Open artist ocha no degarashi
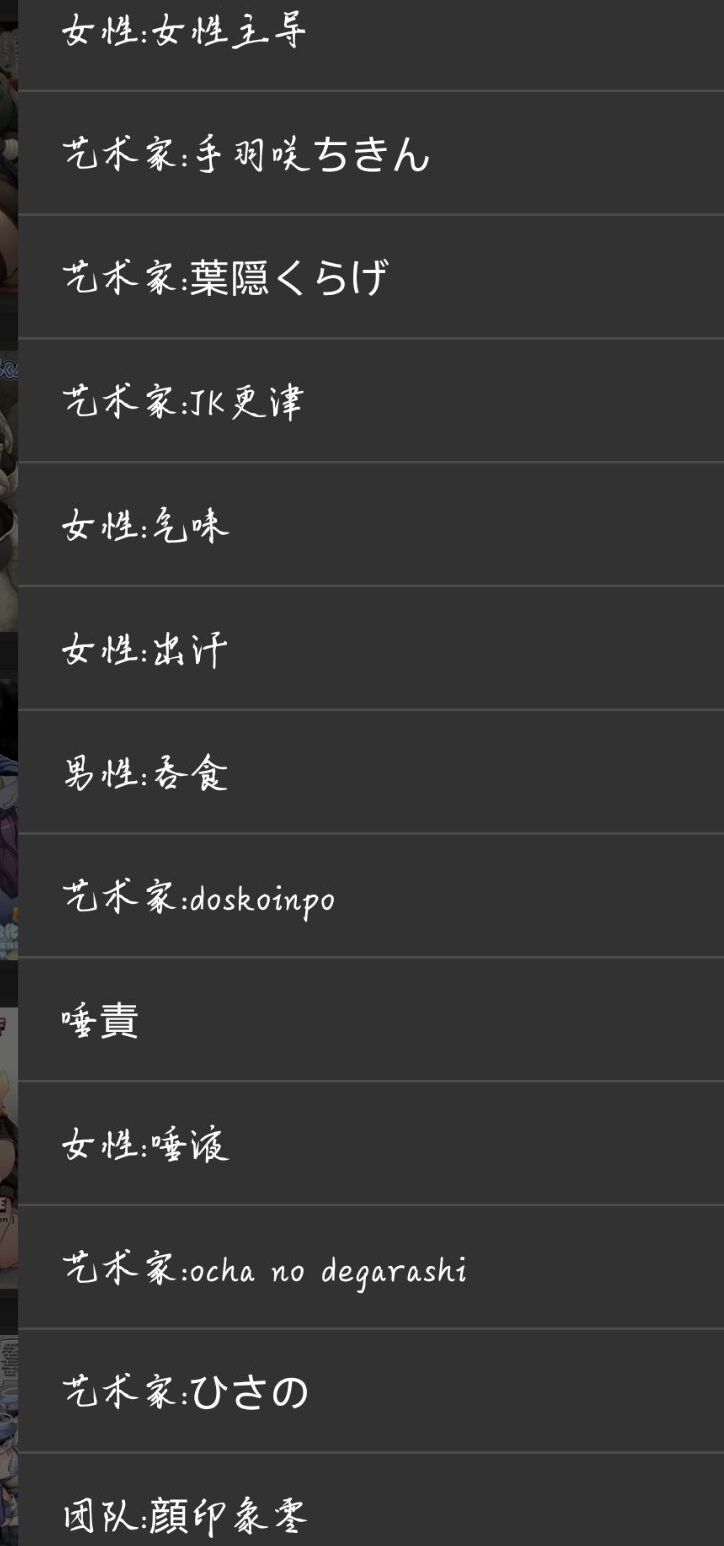724x1546 pixels. 370,1269
